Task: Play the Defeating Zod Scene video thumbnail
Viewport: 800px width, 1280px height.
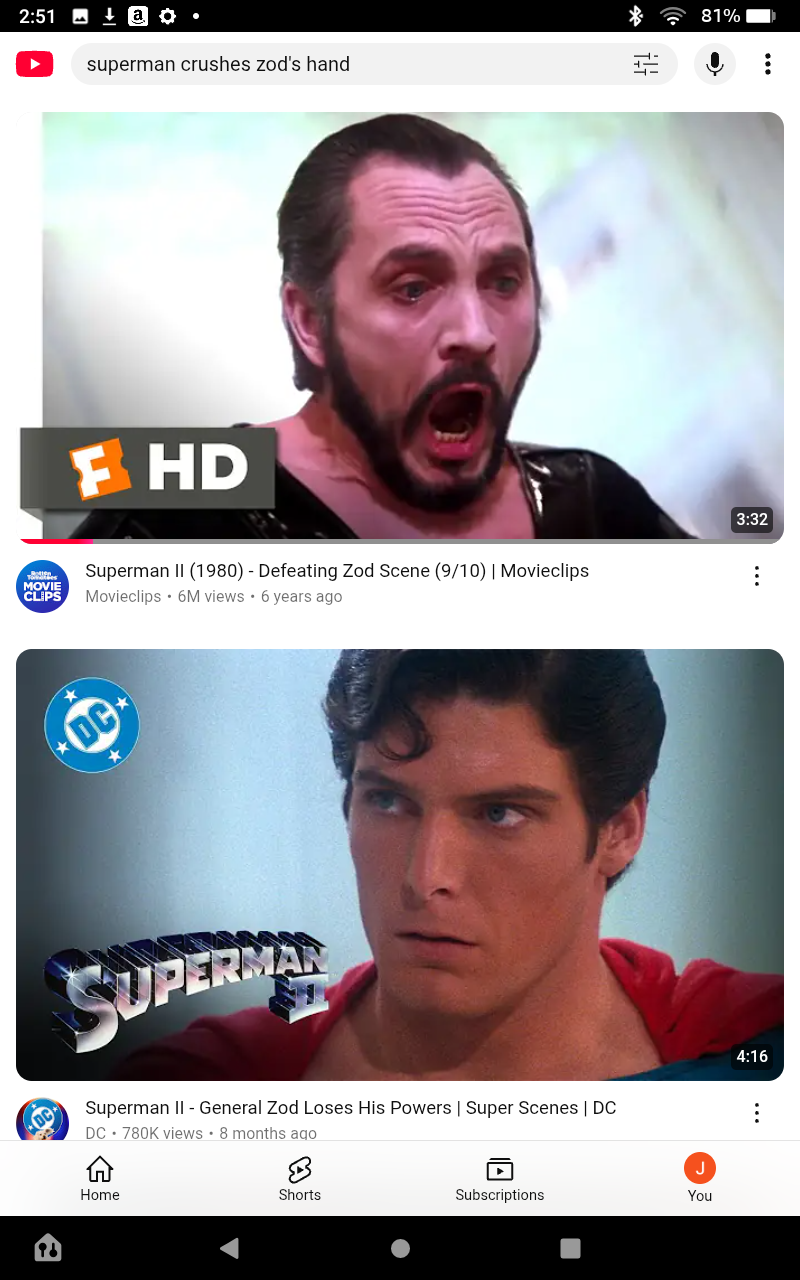Action: pyautogui.click(x=400, y=328)
